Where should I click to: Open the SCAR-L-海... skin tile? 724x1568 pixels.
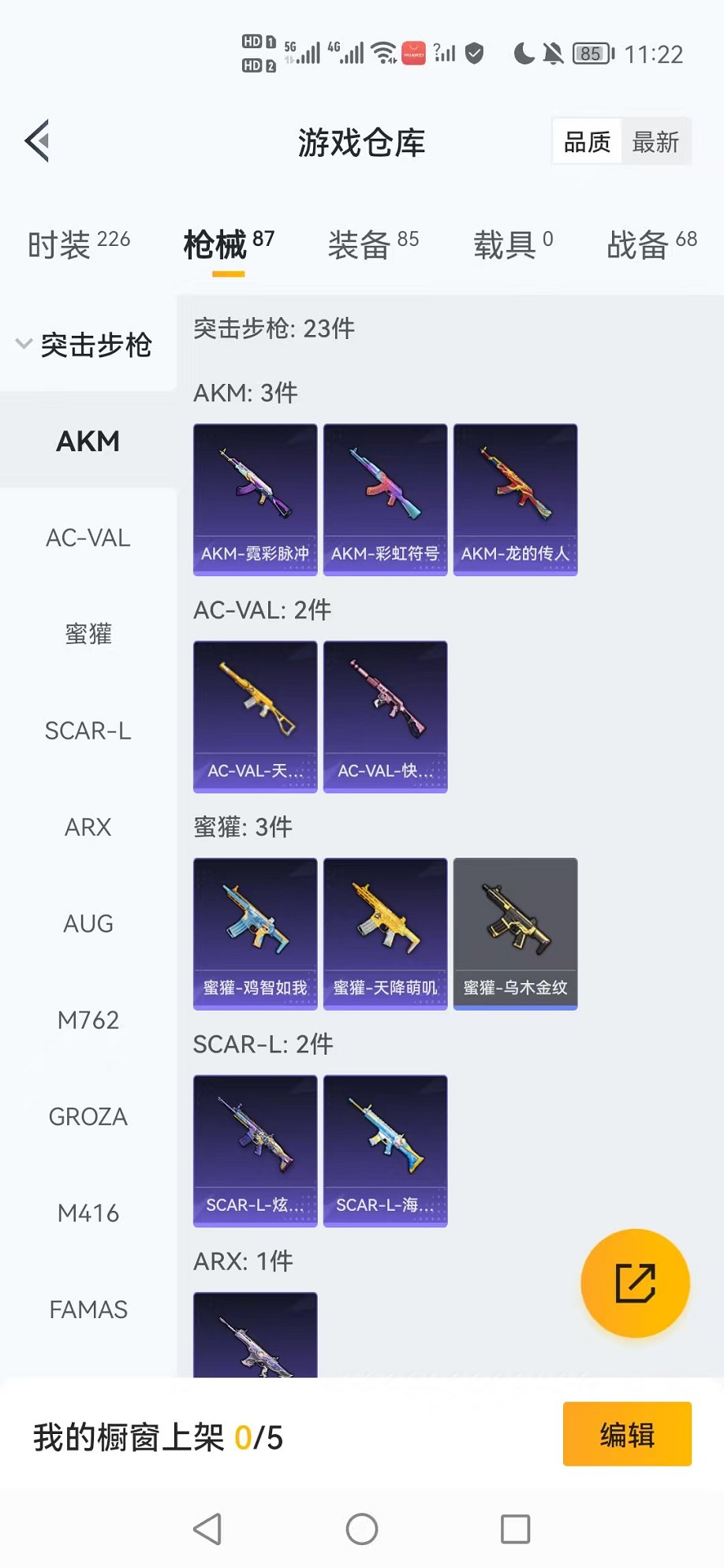385,1150
